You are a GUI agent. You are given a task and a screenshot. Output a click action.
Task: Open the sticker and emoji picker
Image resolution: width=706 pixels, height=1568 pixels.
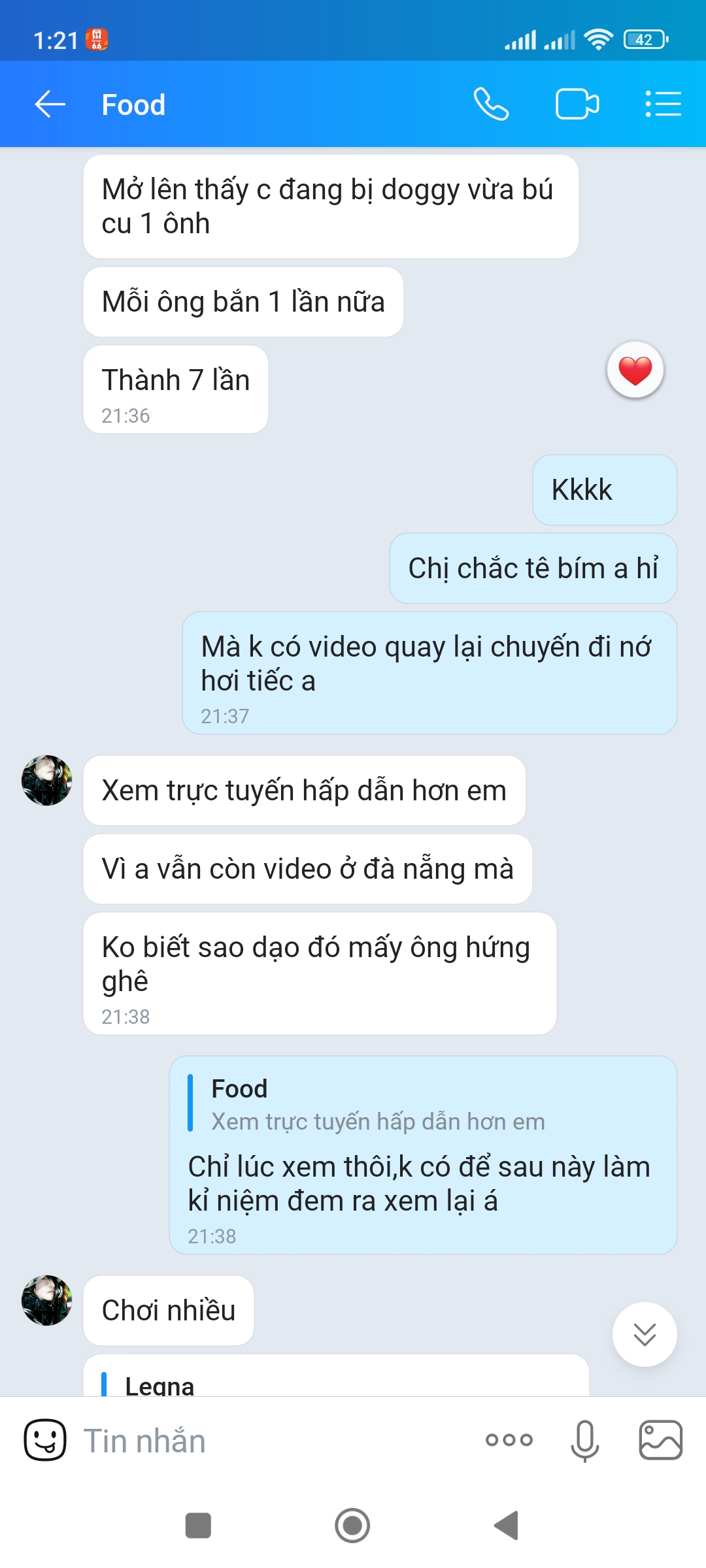(45, 1440)
